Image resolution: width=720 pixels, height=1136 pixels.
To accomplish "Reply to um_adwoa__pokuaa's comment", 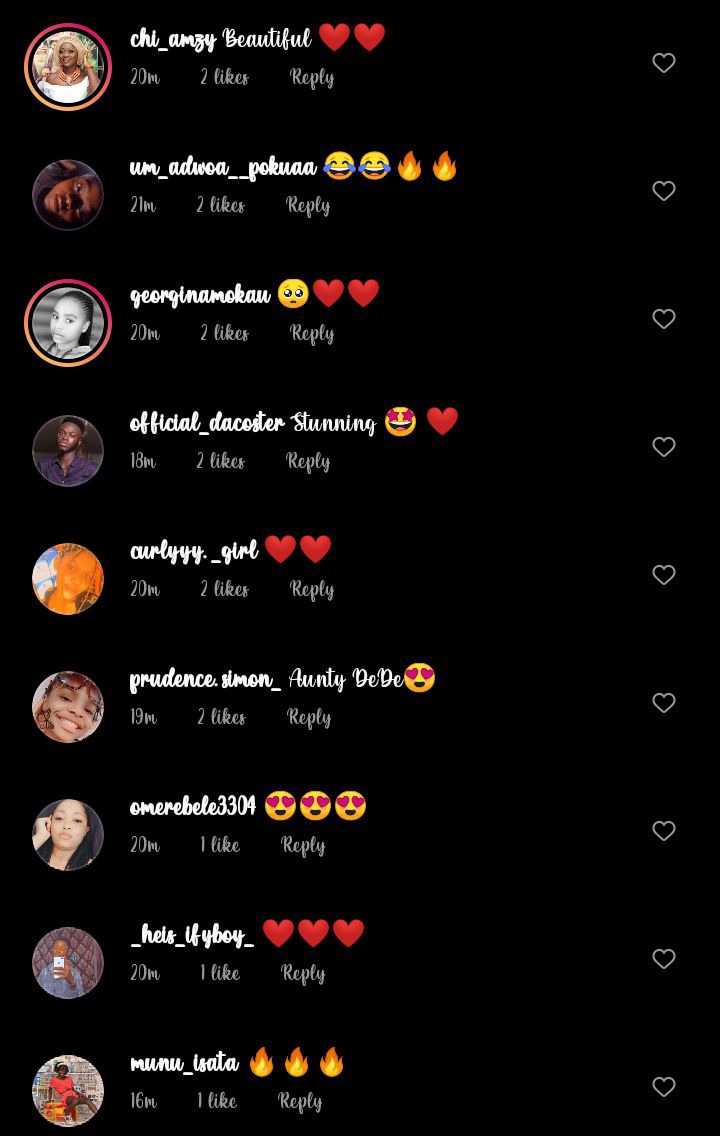I will (x=308, y=206).
